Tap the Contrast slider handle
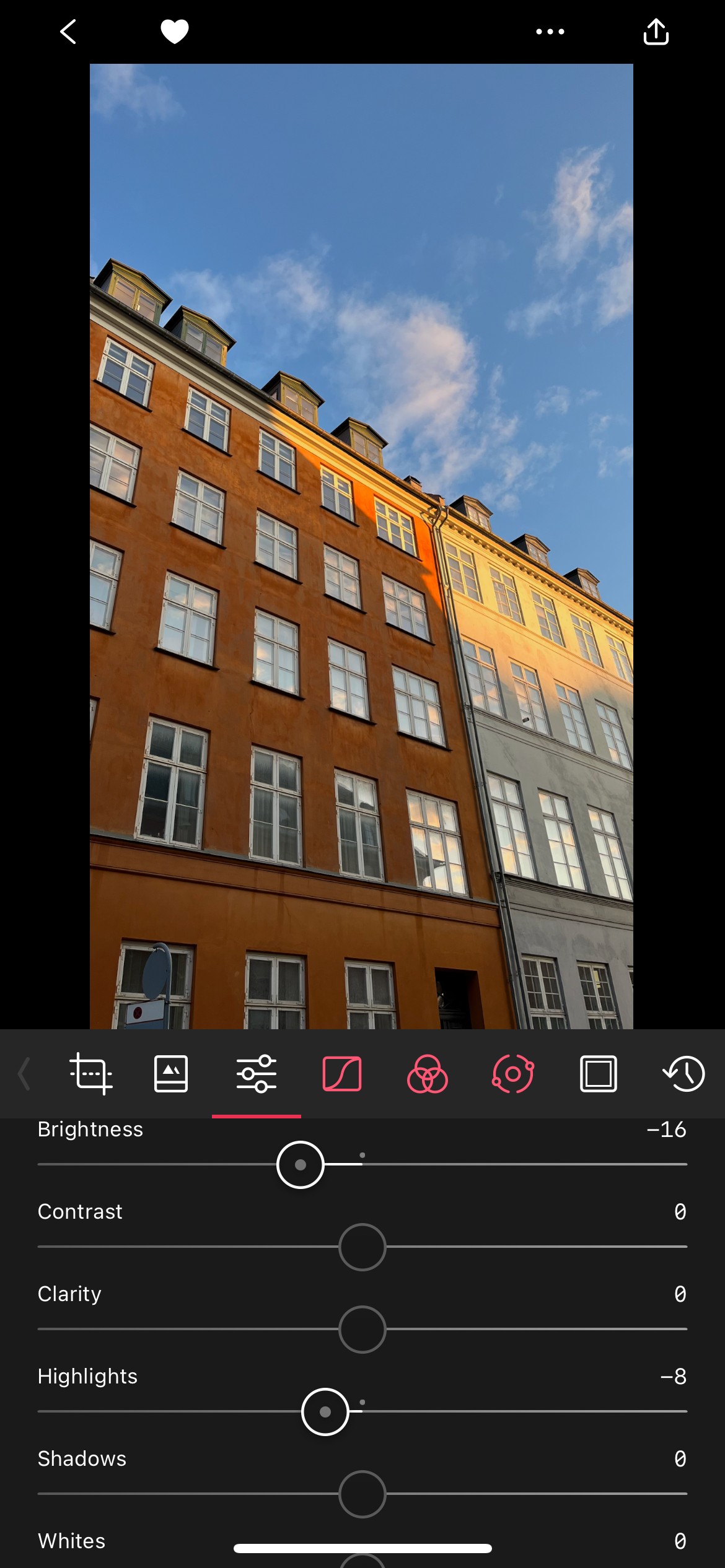725x1568 pixels. 362,1247
